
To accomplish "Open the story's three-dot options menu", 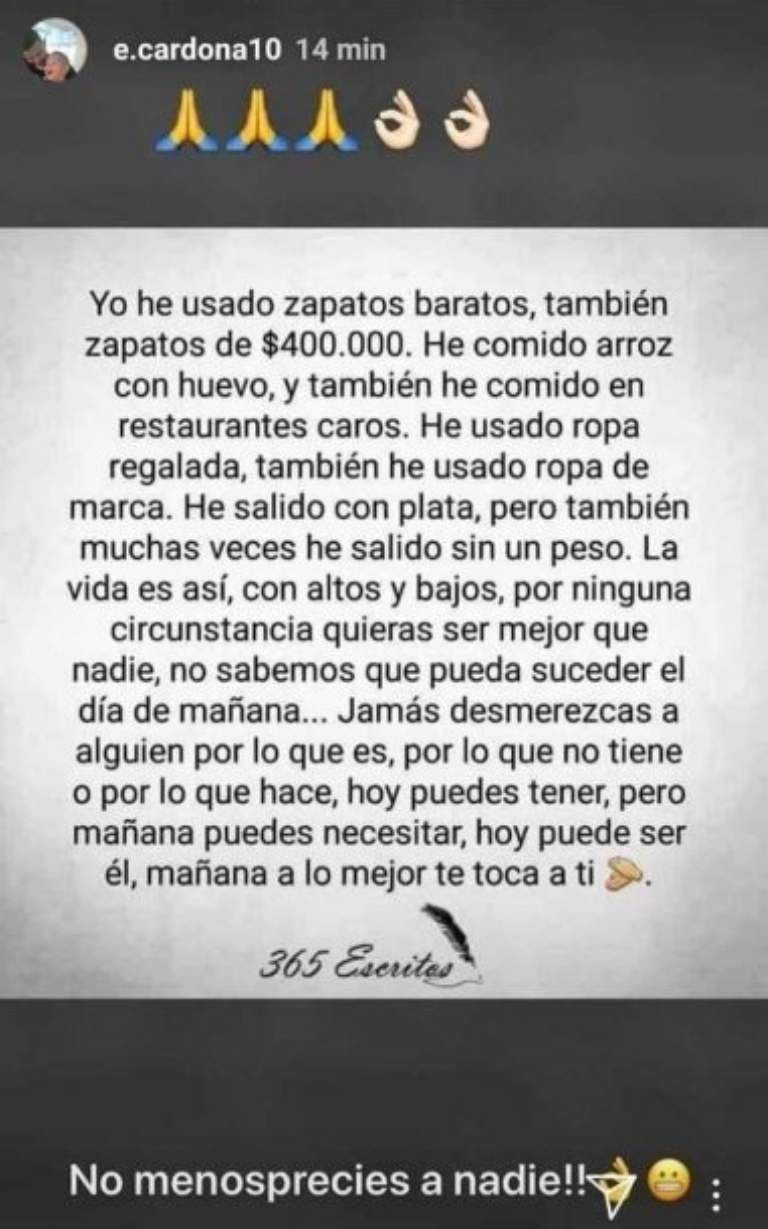I will (x=715, y=1186).
